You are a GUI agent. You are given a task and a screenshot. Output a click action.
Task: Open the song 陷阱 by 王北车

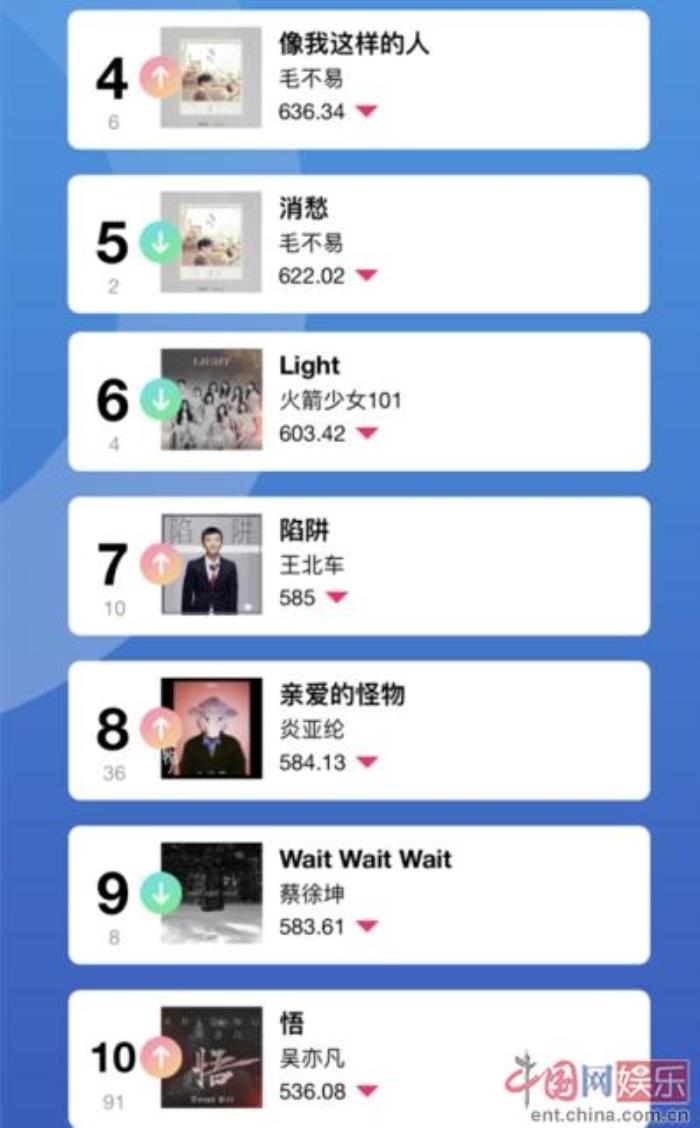(x=304, y=530)
